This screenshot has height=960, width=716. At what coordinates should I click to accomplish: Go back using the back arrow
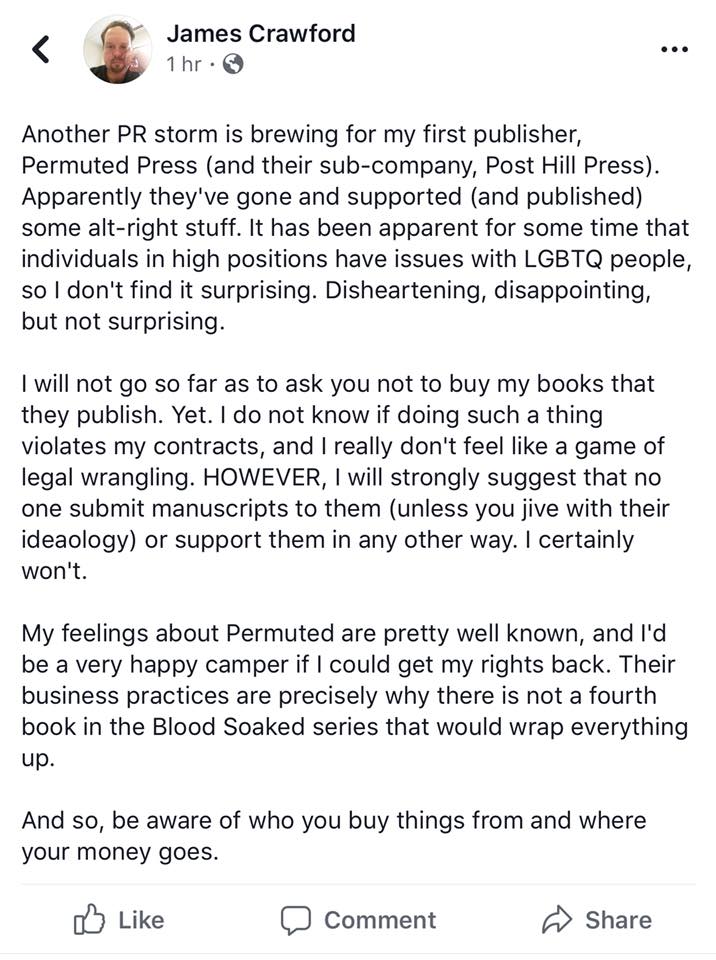coord(41,50)
